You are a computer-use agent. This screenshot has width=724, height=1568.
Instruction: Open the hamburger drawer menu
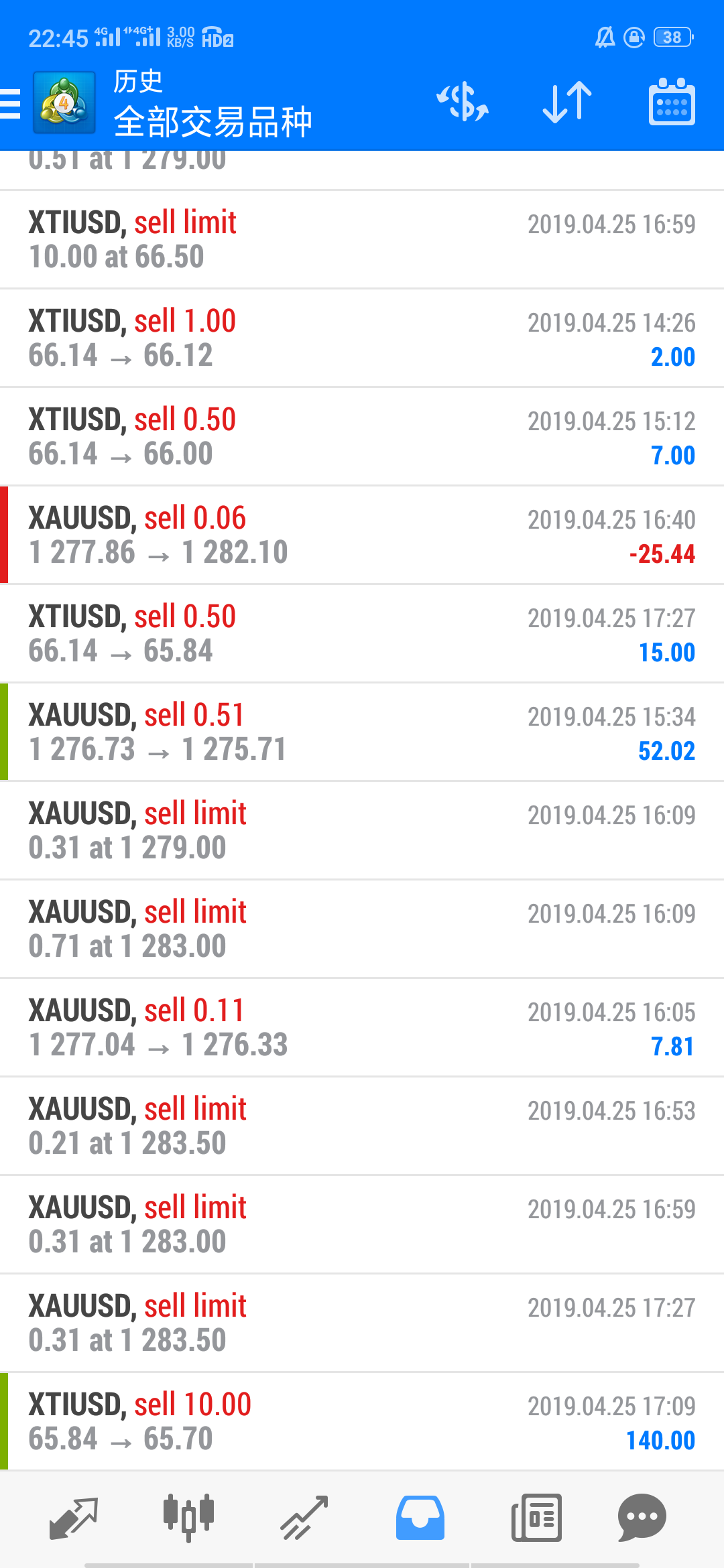coord(10,103)
